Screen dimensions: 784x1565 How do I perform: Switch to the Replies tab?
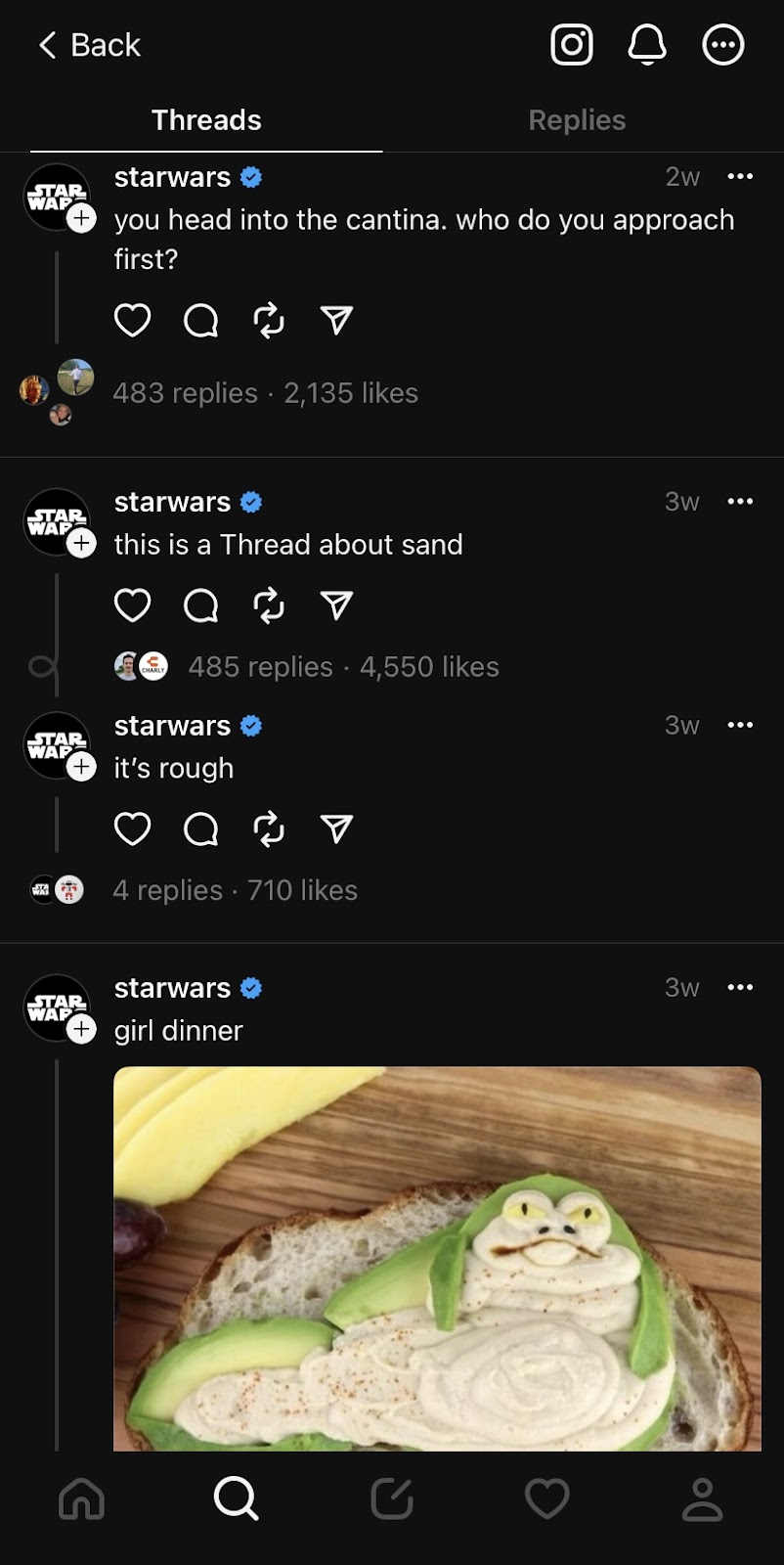(577, 120)
